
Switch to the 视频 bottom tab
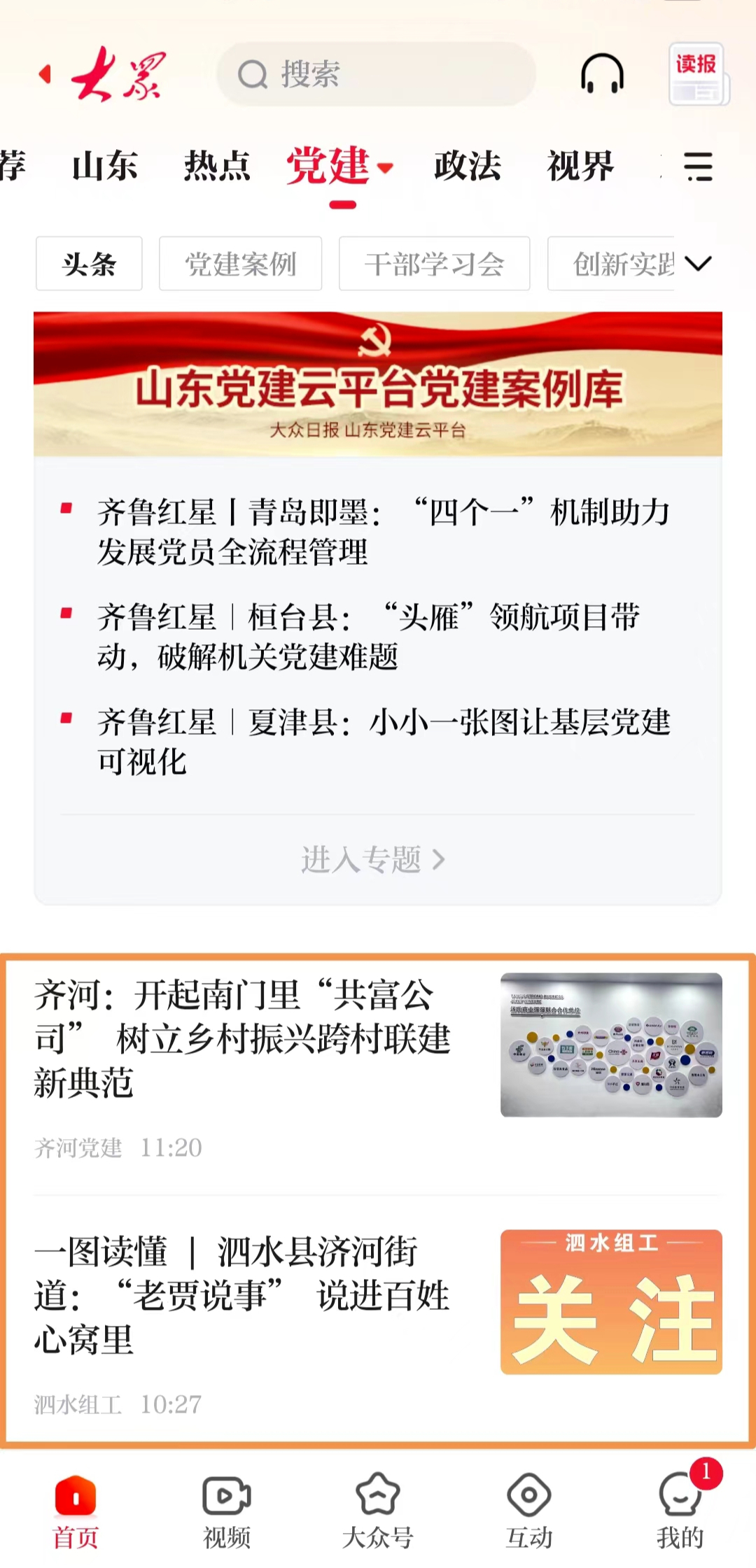tap(227, 1511)
